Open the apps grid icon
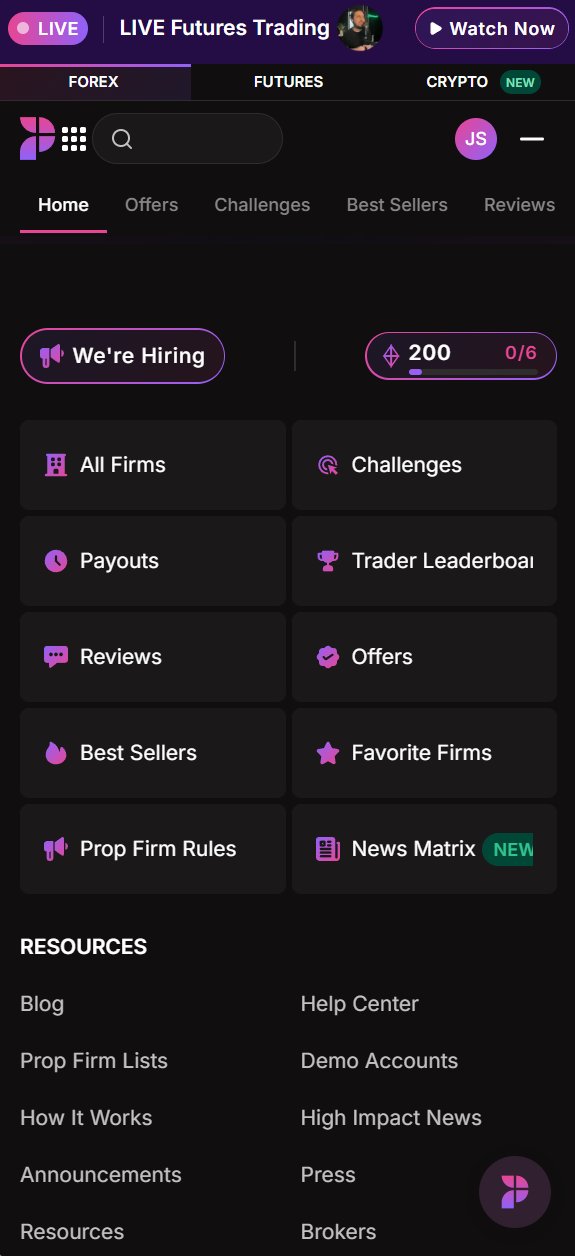Viewport: 575px width, 1256px height. coord(74,139)
